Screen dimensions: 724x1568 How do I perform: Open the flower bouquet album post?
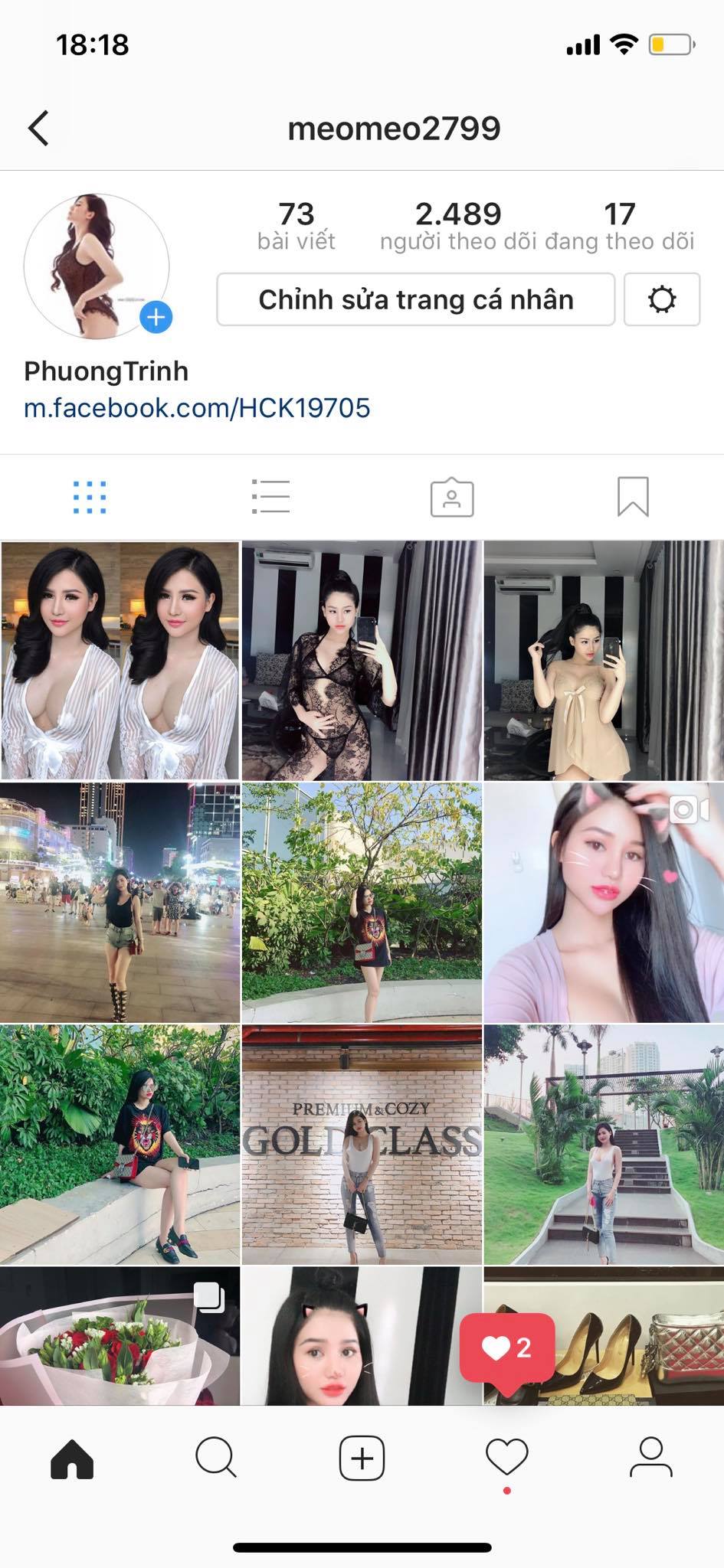[x=120, y=1335]
